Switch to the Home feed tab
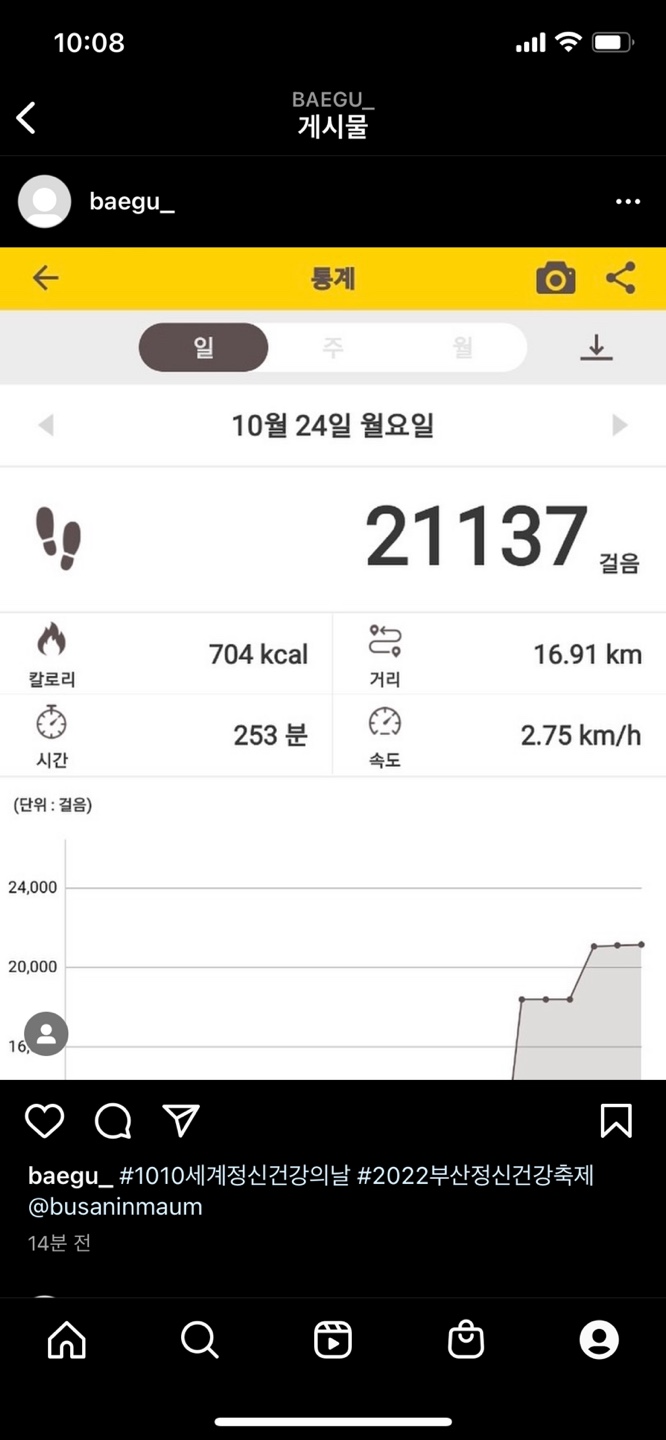This screenshot has width=666, height=1440. (67, 1340)
